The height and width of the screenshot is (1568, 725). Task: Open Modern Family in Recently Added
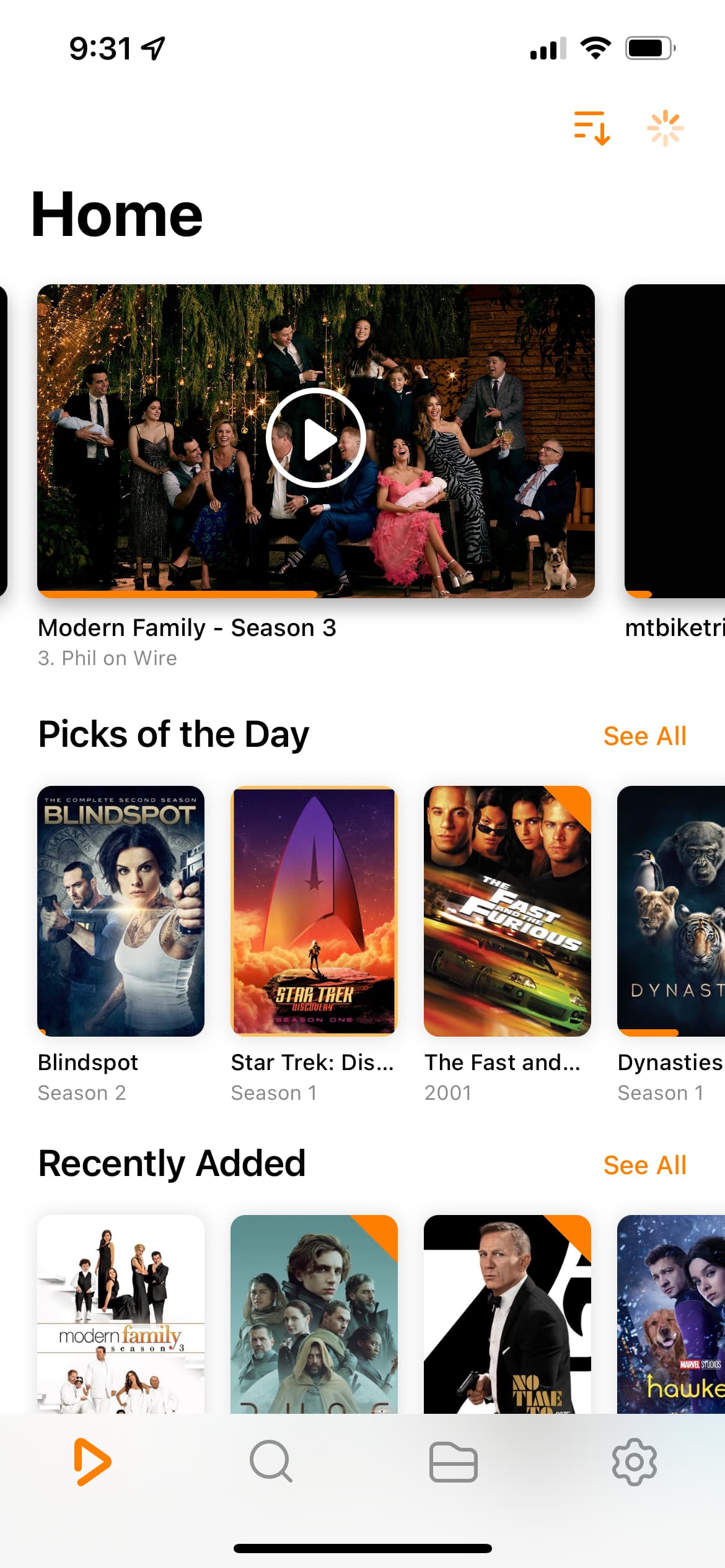point(121,1313)
